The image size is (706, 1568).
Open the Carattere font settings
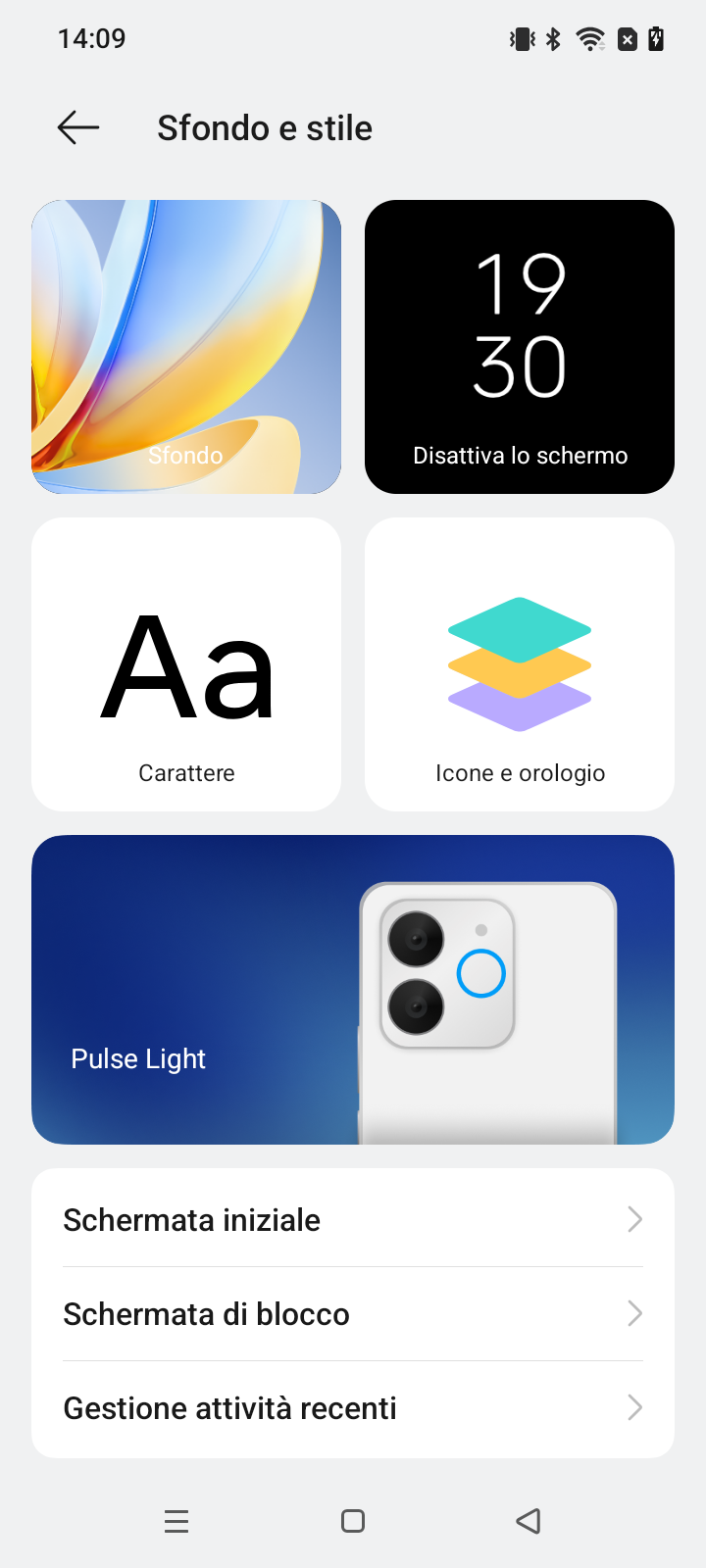(x=186, y=664)
